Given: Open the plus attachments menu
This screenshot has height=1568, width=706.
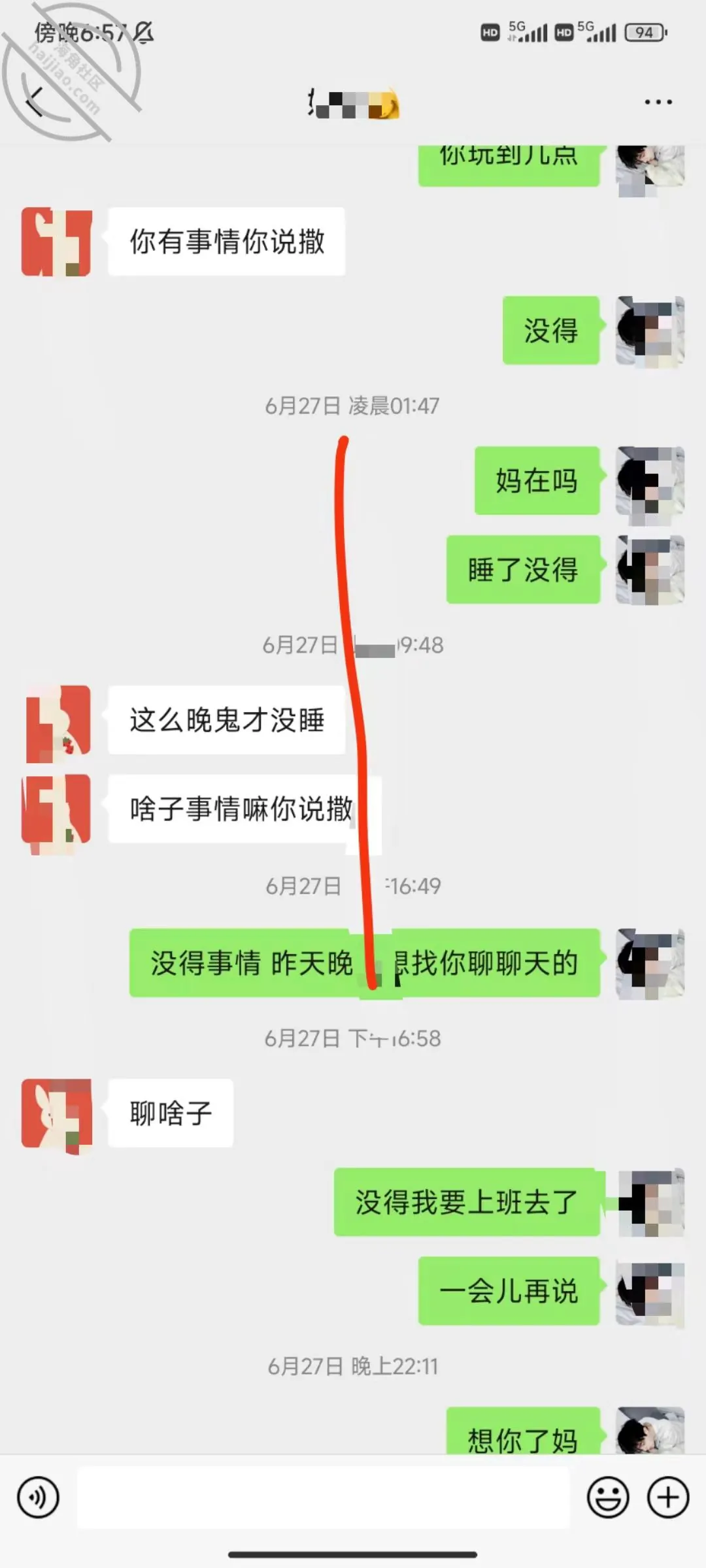Looking at the screenshot, I should click(667, 1497).
